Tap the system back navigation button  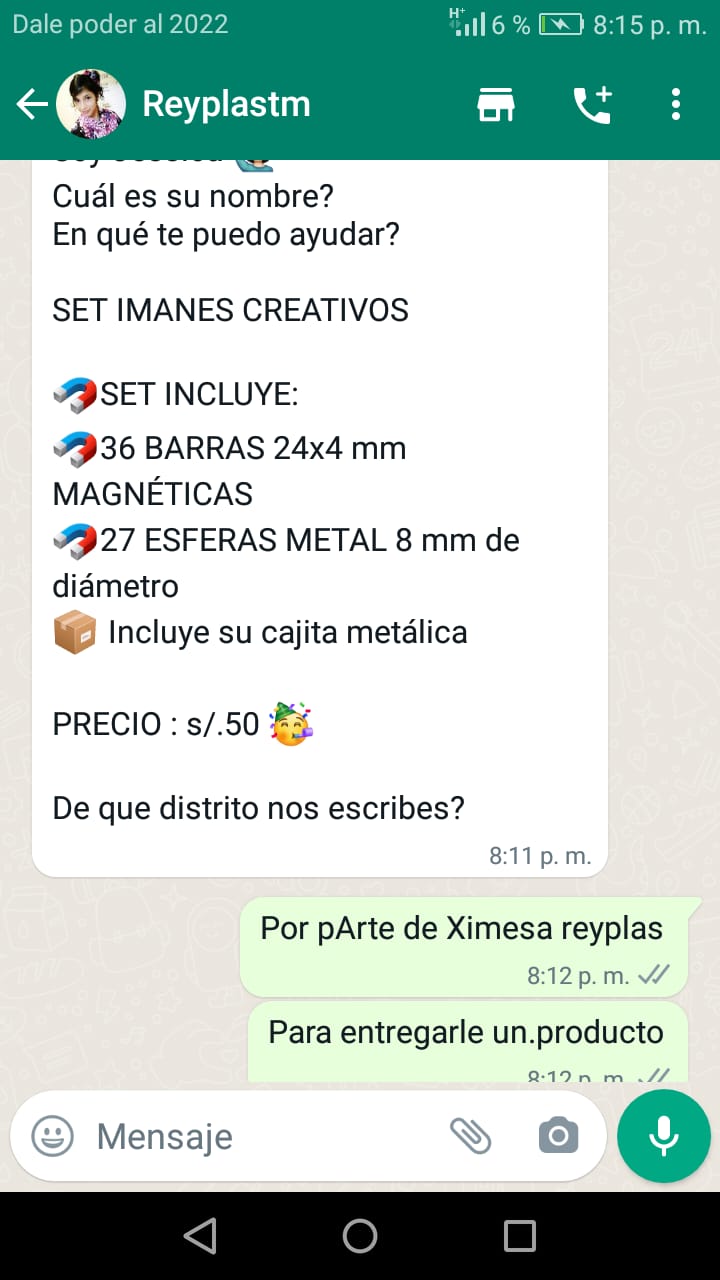pyautogui.click(x=200, y=1236)
